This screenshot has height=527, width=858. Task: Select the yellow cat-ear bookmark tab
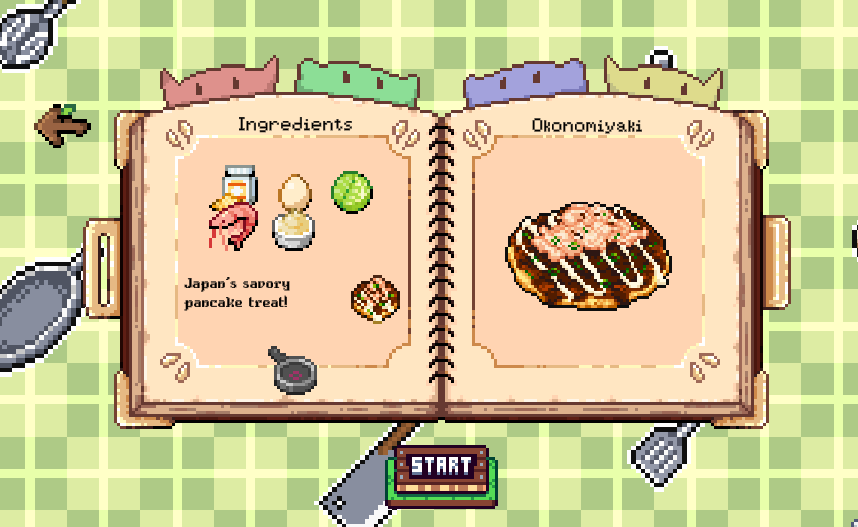(663, 81)
